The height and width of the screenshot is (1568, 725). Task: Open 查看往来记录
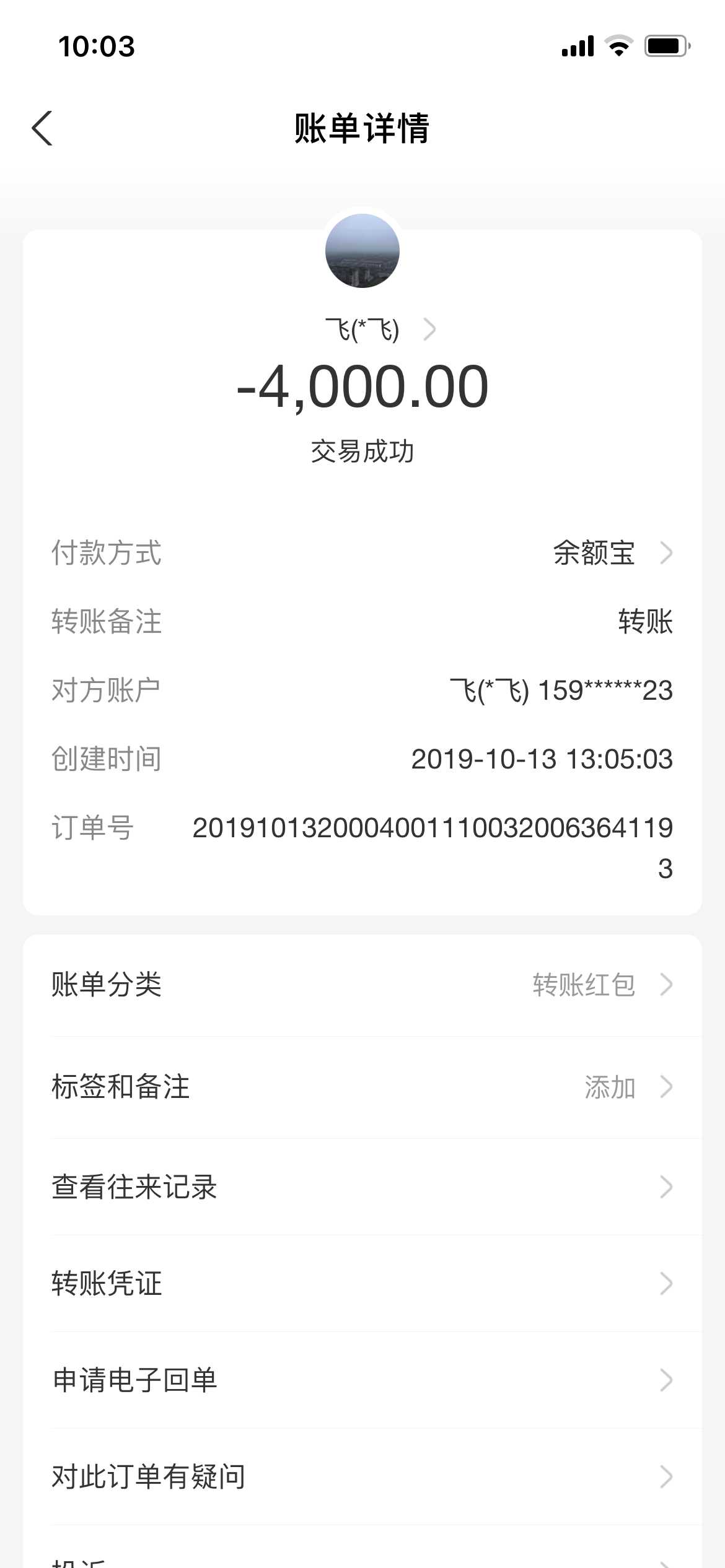(x=362, y=1187)
